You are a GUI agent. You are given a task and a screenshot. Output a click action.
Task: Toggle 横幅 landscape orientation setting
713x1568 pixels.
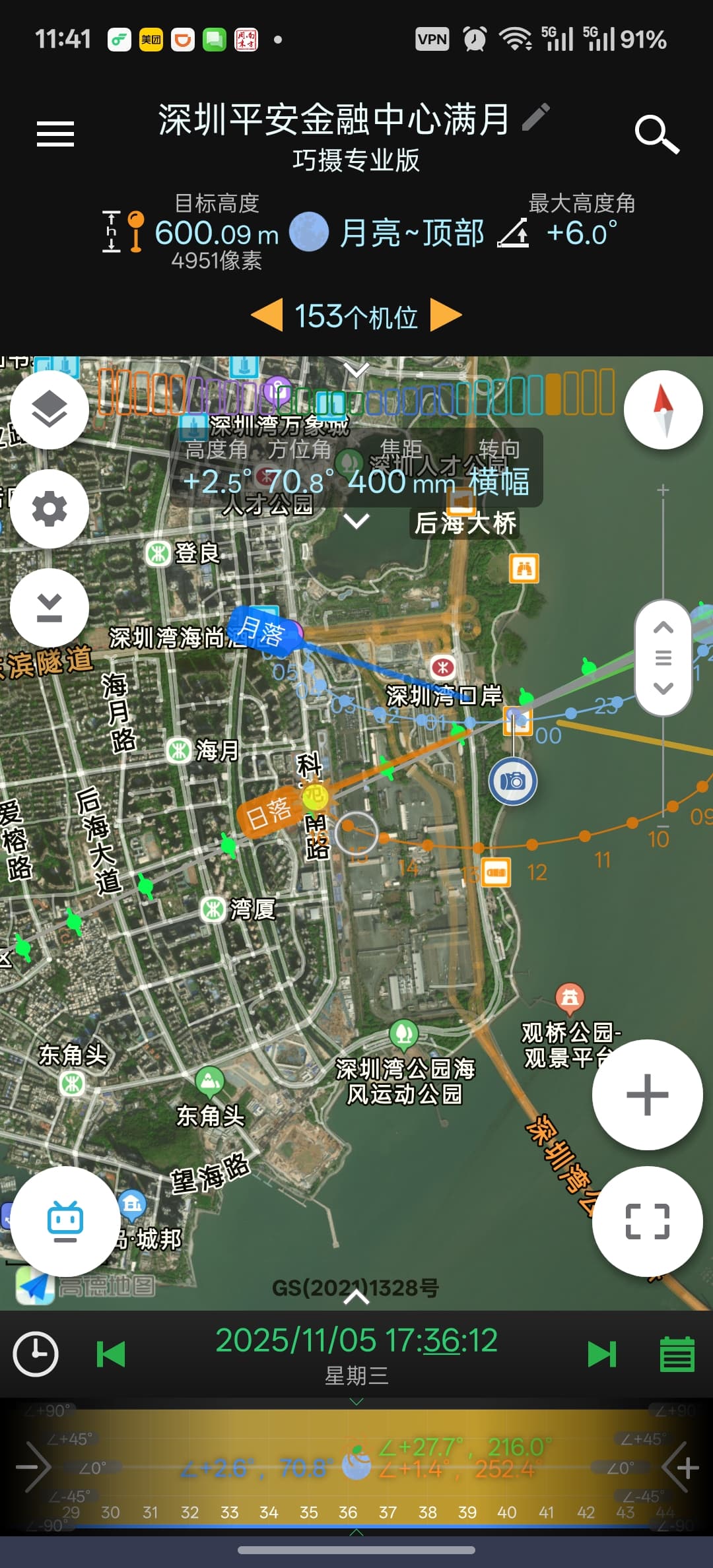click(x=500, y=482)
